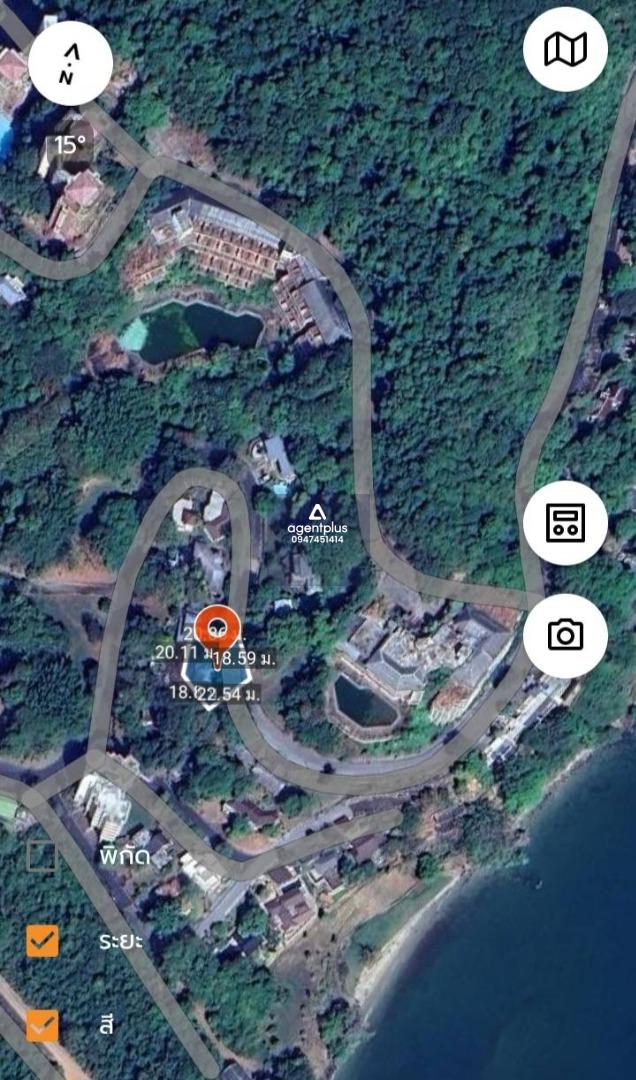
Task: Open the measurement tool button
Action: [x=565, y=523]
